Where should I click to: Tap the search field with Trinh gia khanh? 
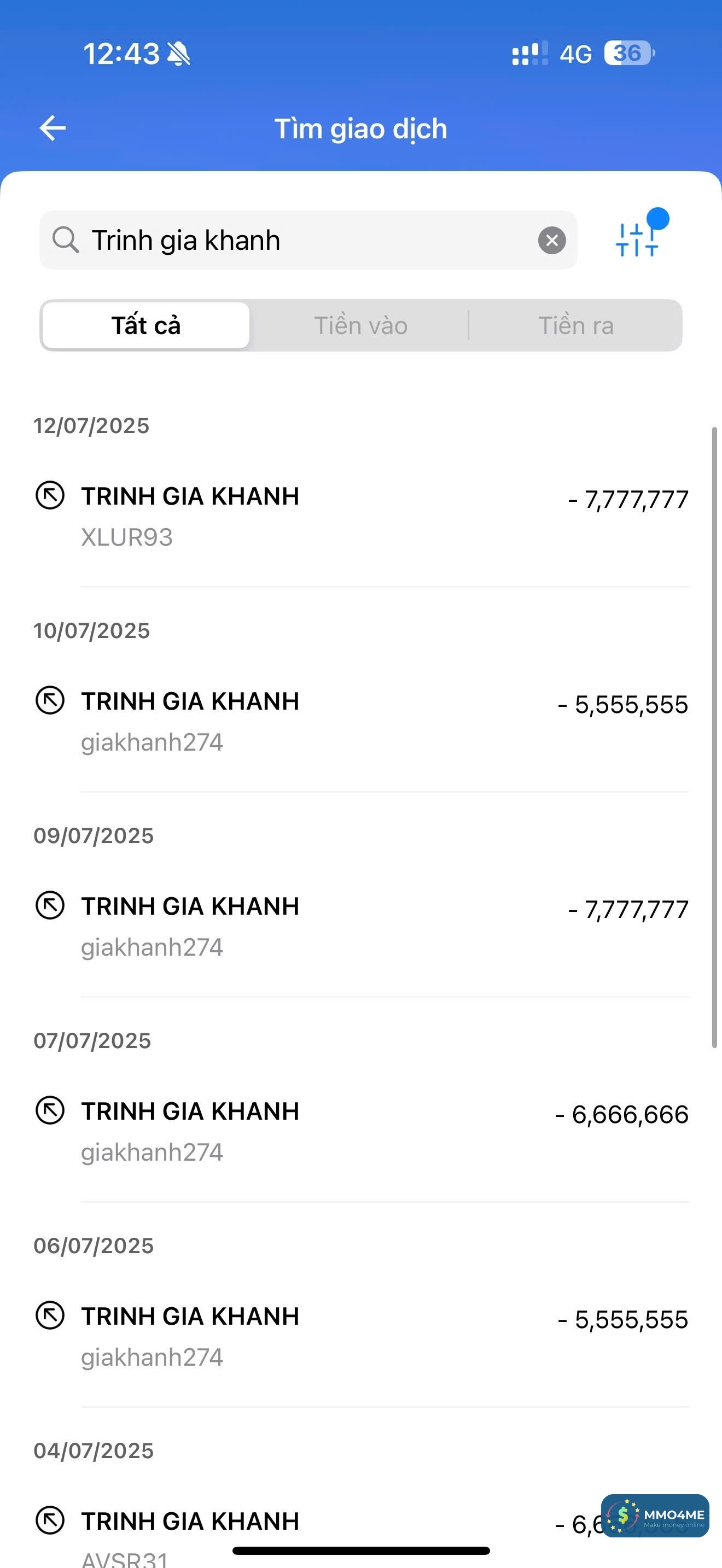(x=304, y=241)
